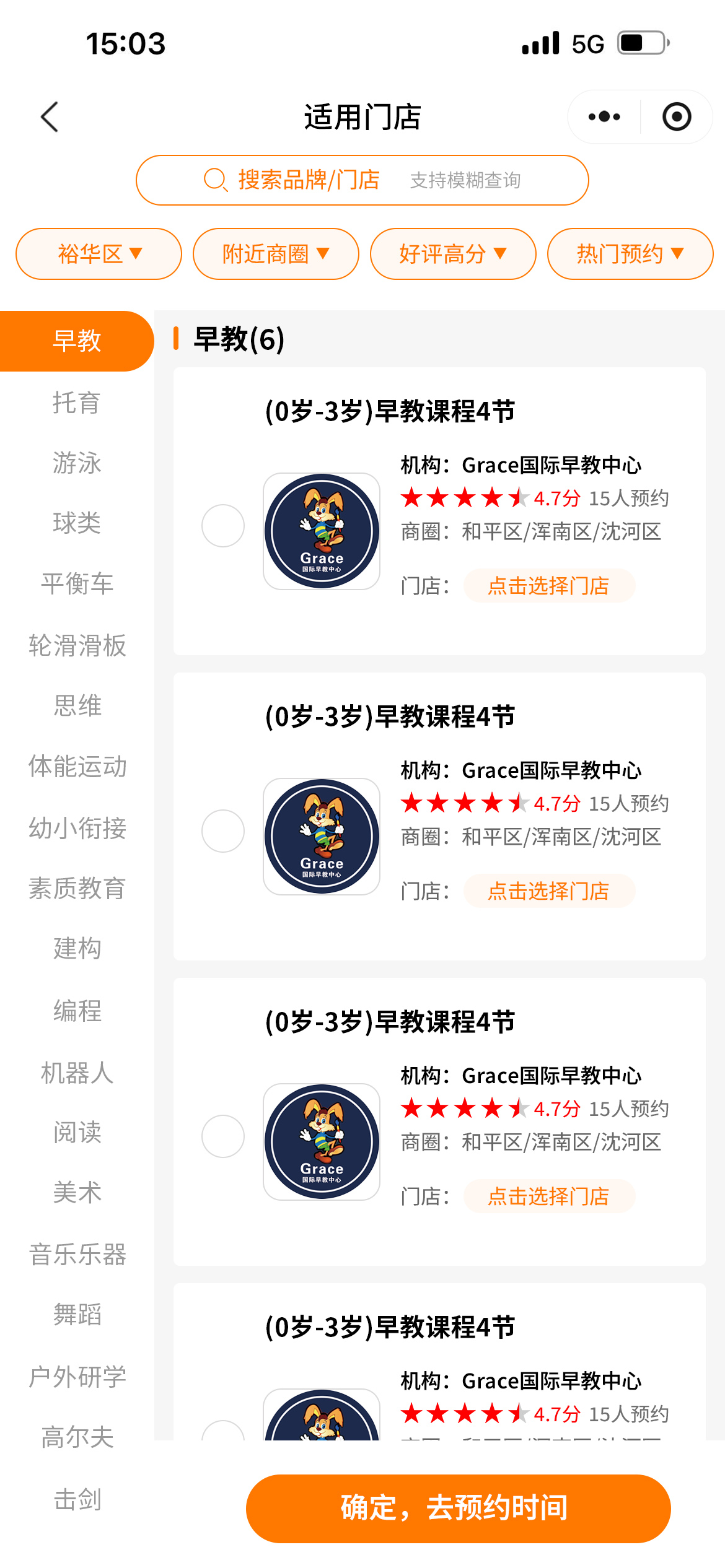
Task: Open the 平衡车 category
Action: 77,583
